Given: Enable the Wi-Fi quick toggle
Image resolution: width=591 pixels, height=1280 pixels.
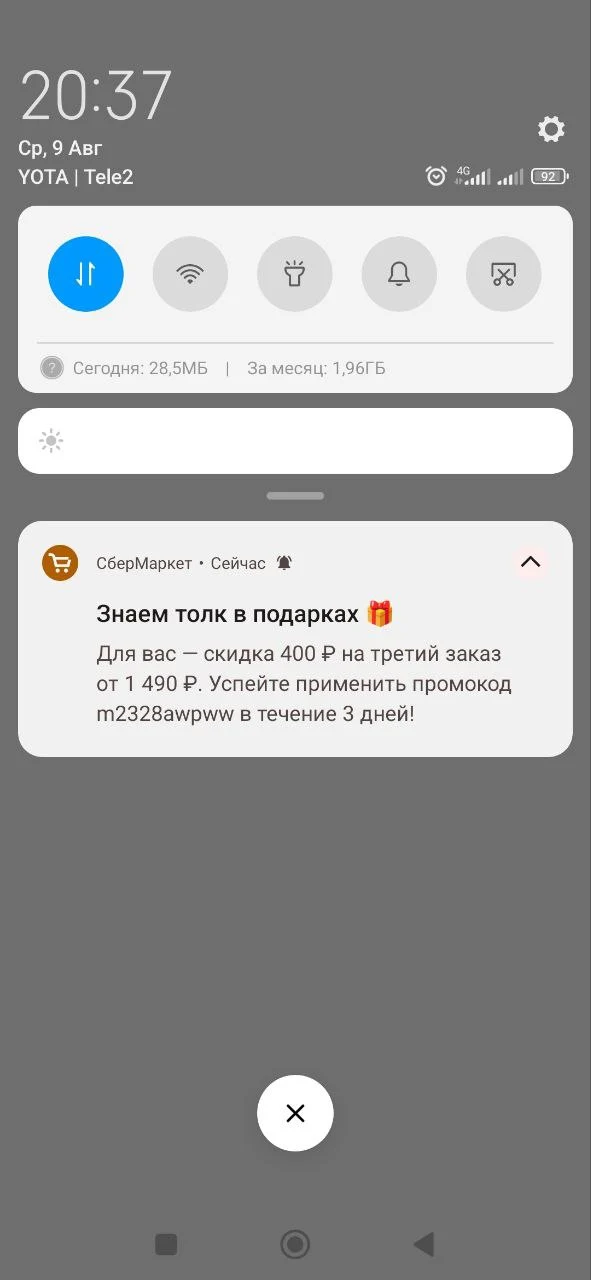Looking at the screenshot, I should (190, 274).
